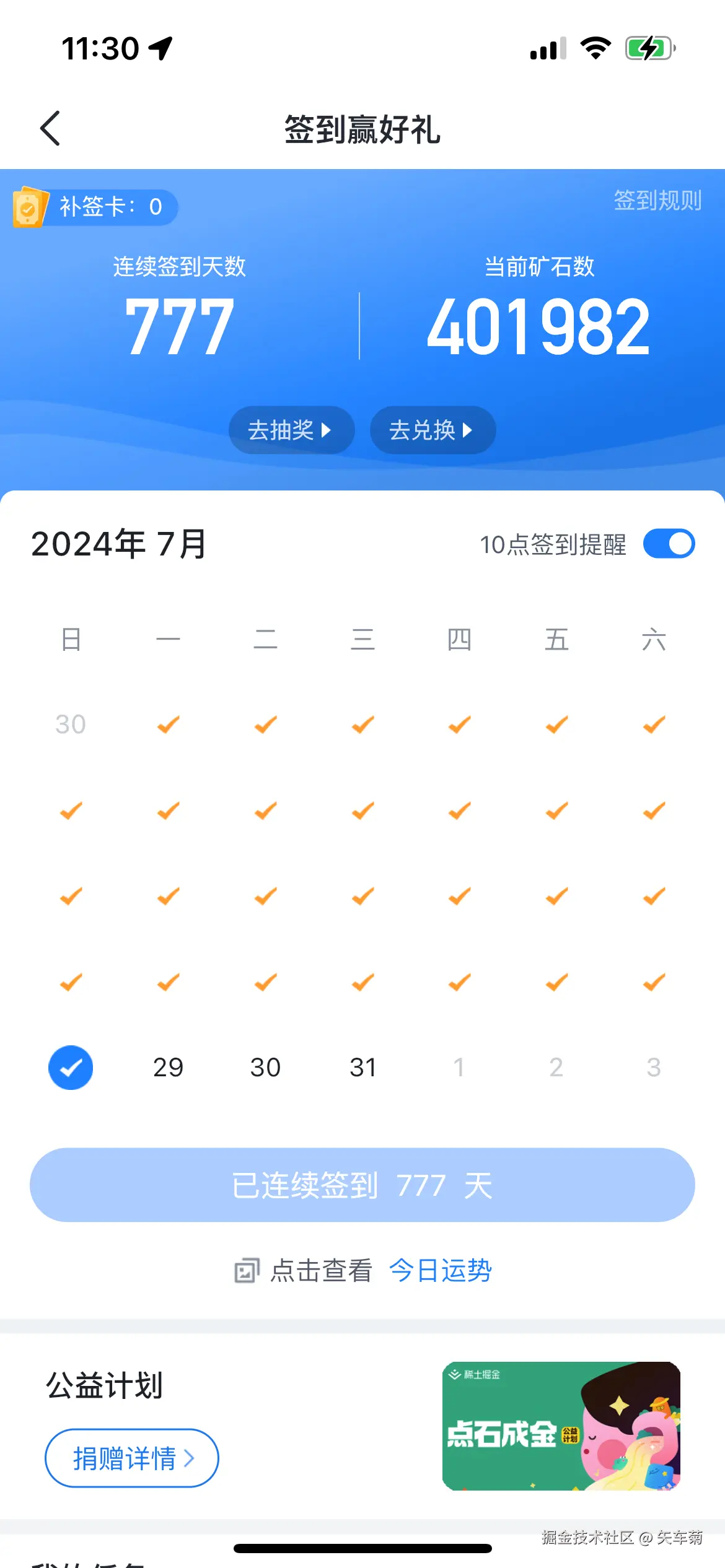The height and width of the screenshot is (1568, 725).
Task: Tap the Wi-Fi icon in the status bar
Action: 596,47
